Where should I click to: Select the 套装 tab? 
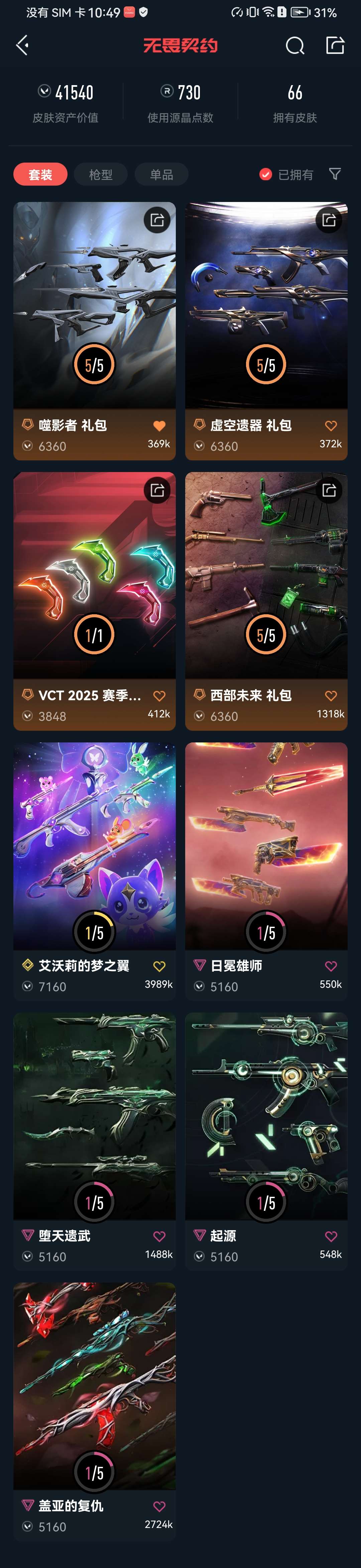pyautogui.click(x=40, y=175)
